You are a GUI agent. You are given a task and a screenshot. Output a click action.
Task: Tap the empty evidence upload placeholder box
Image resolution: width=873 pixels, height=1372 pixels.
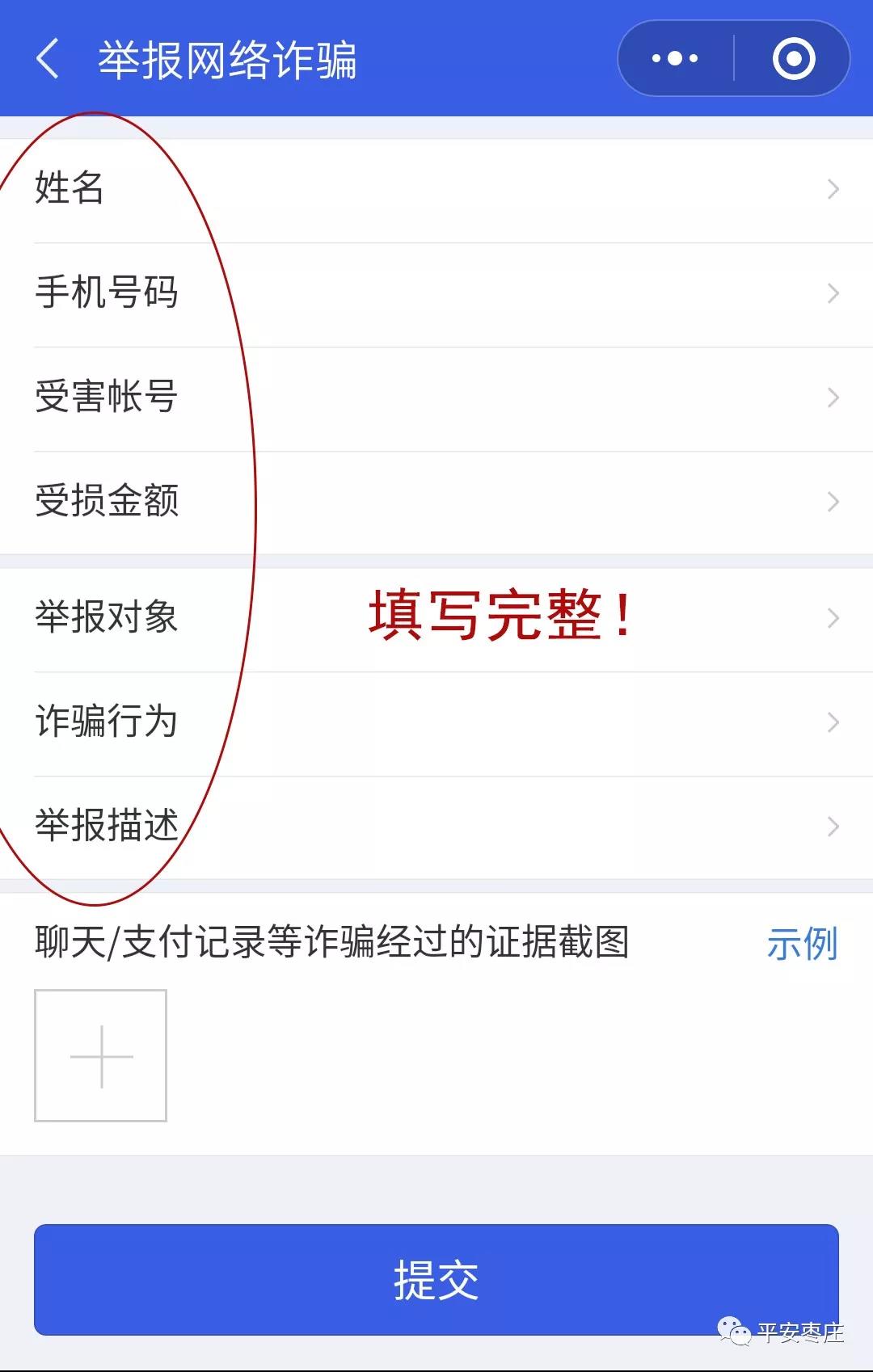[x=99, y=1056]
